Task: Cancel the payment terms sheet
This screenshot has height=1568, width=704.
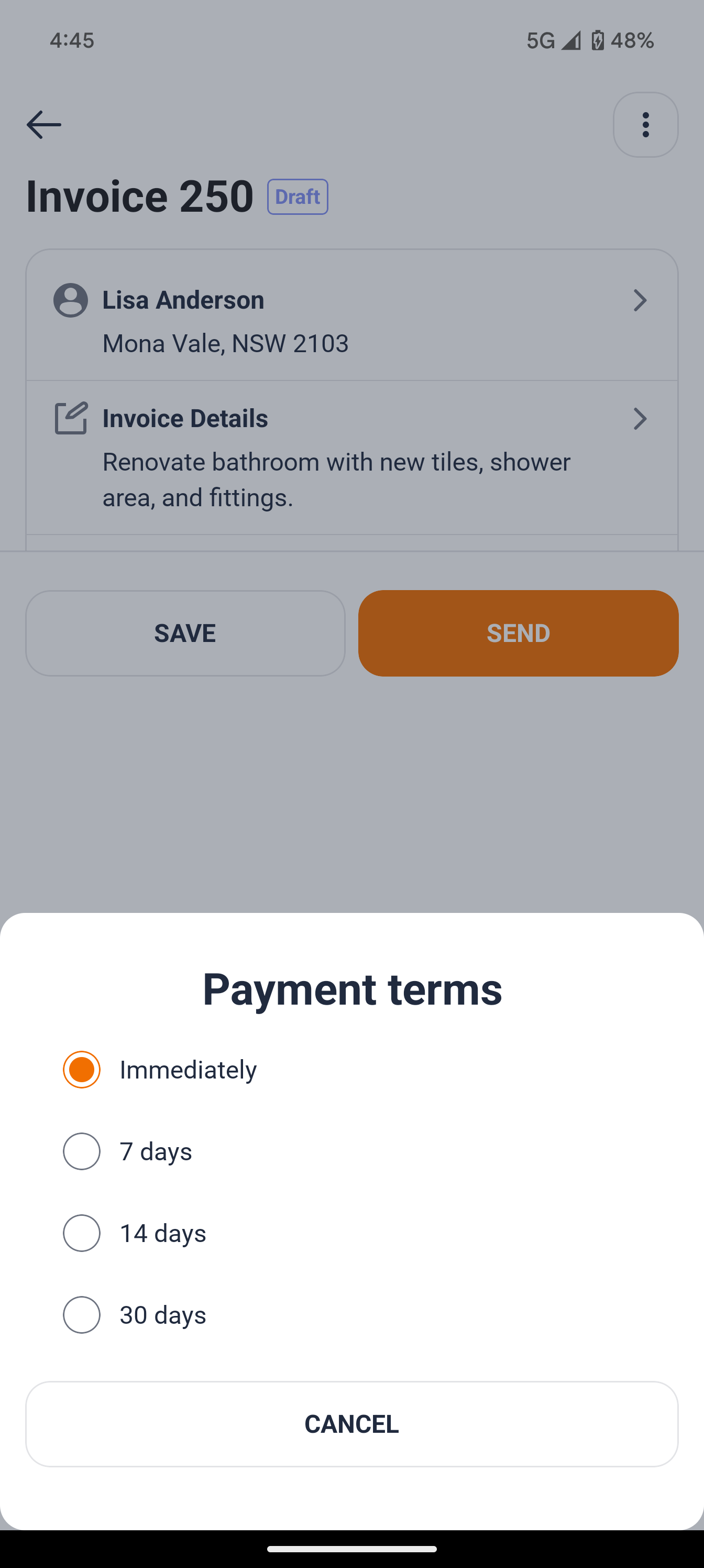Action: point(351,1424)
